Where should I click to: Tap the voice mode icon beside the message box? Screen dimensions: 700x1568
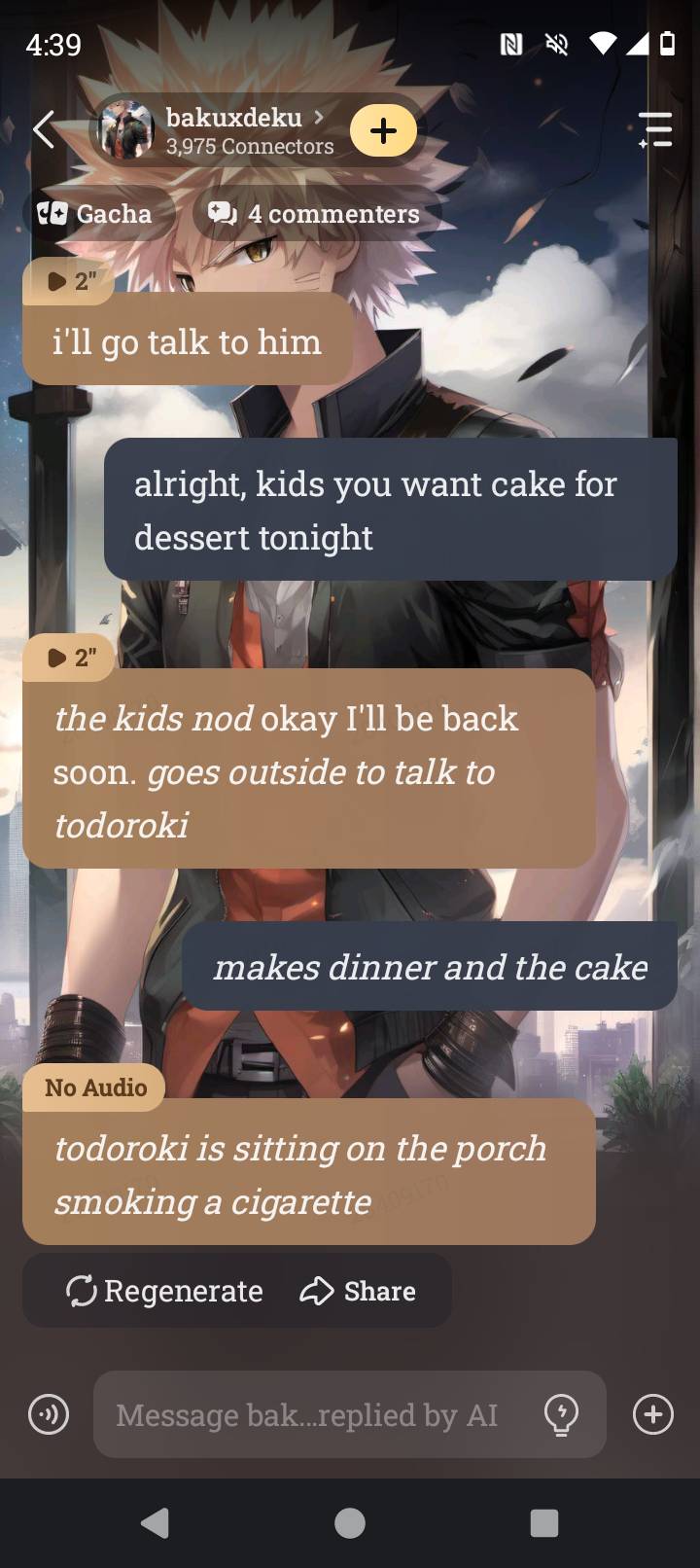coord(49,1414)
